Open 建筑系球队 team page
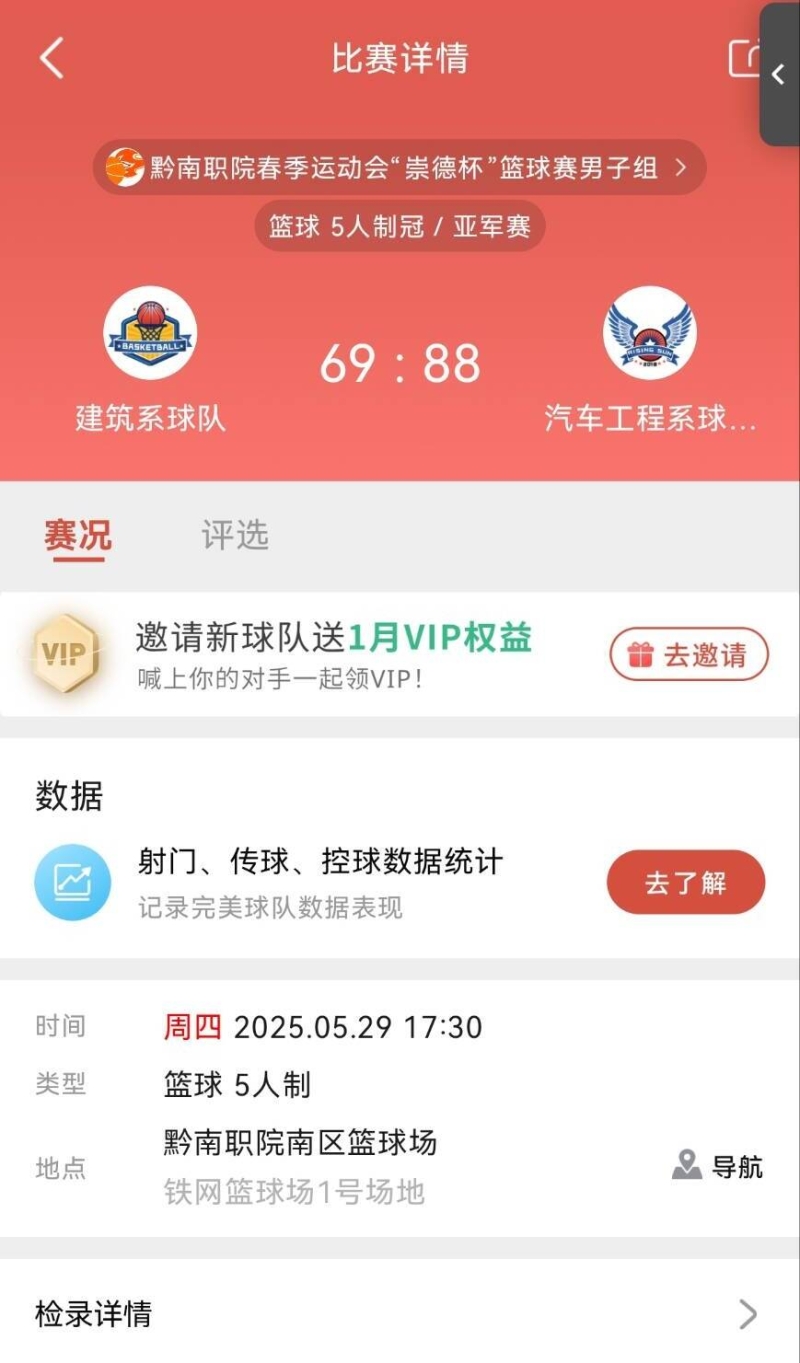800x1363 pixels. coord(151,359)
